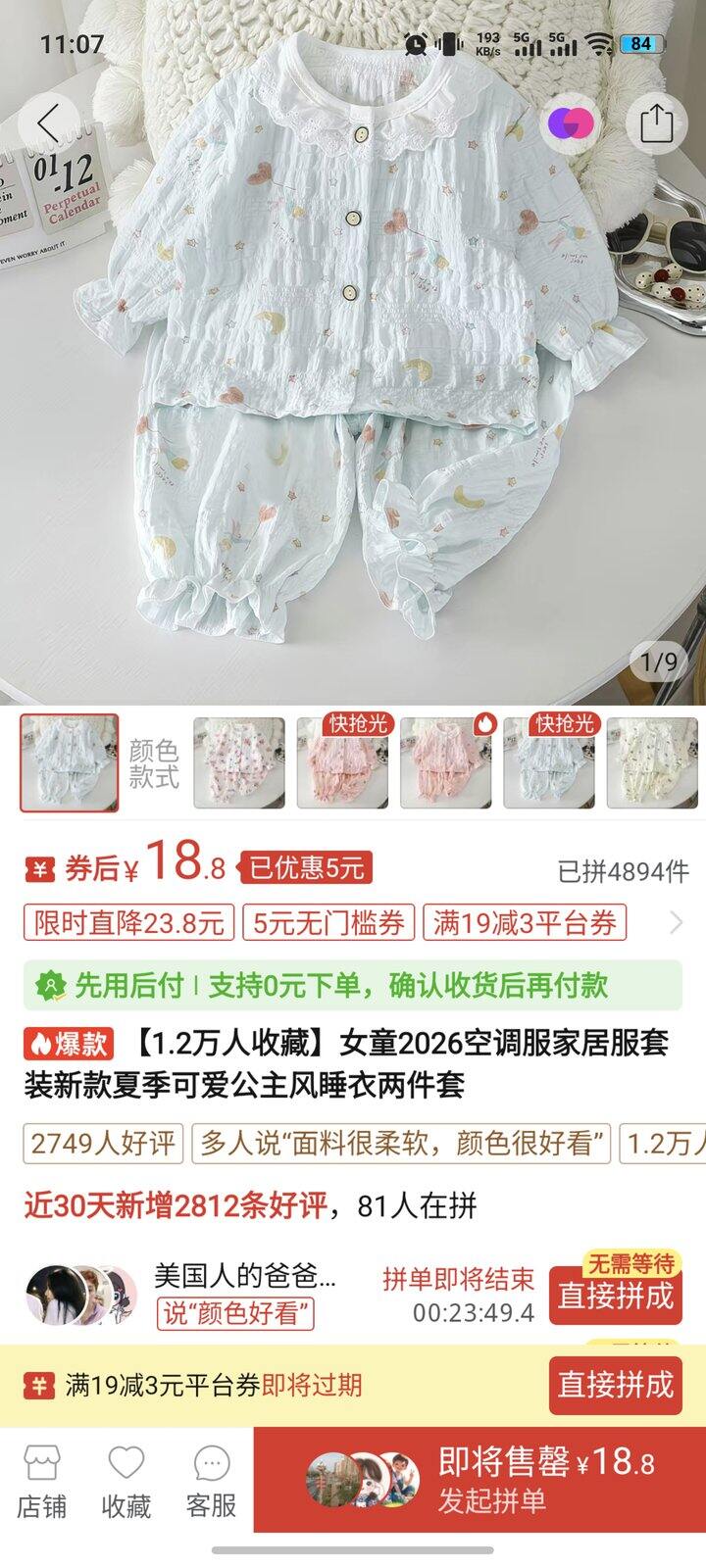Open the 限时直降23.8元 discount tag
Screen dimensions: 706x1568
[128, 923]
